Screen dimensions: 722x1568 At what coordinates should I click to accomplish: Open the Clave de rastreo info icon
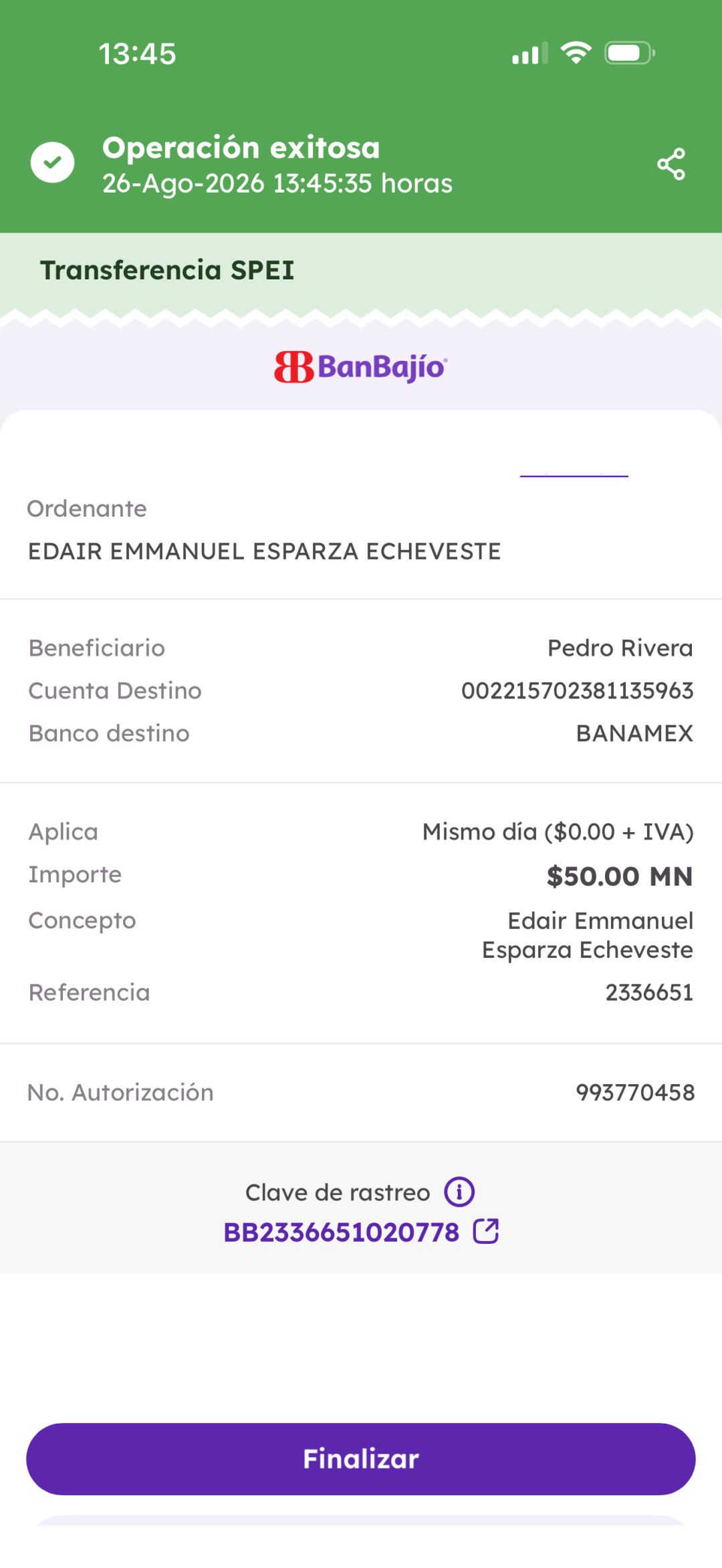pyautogui.click(x=459, y=1192)
